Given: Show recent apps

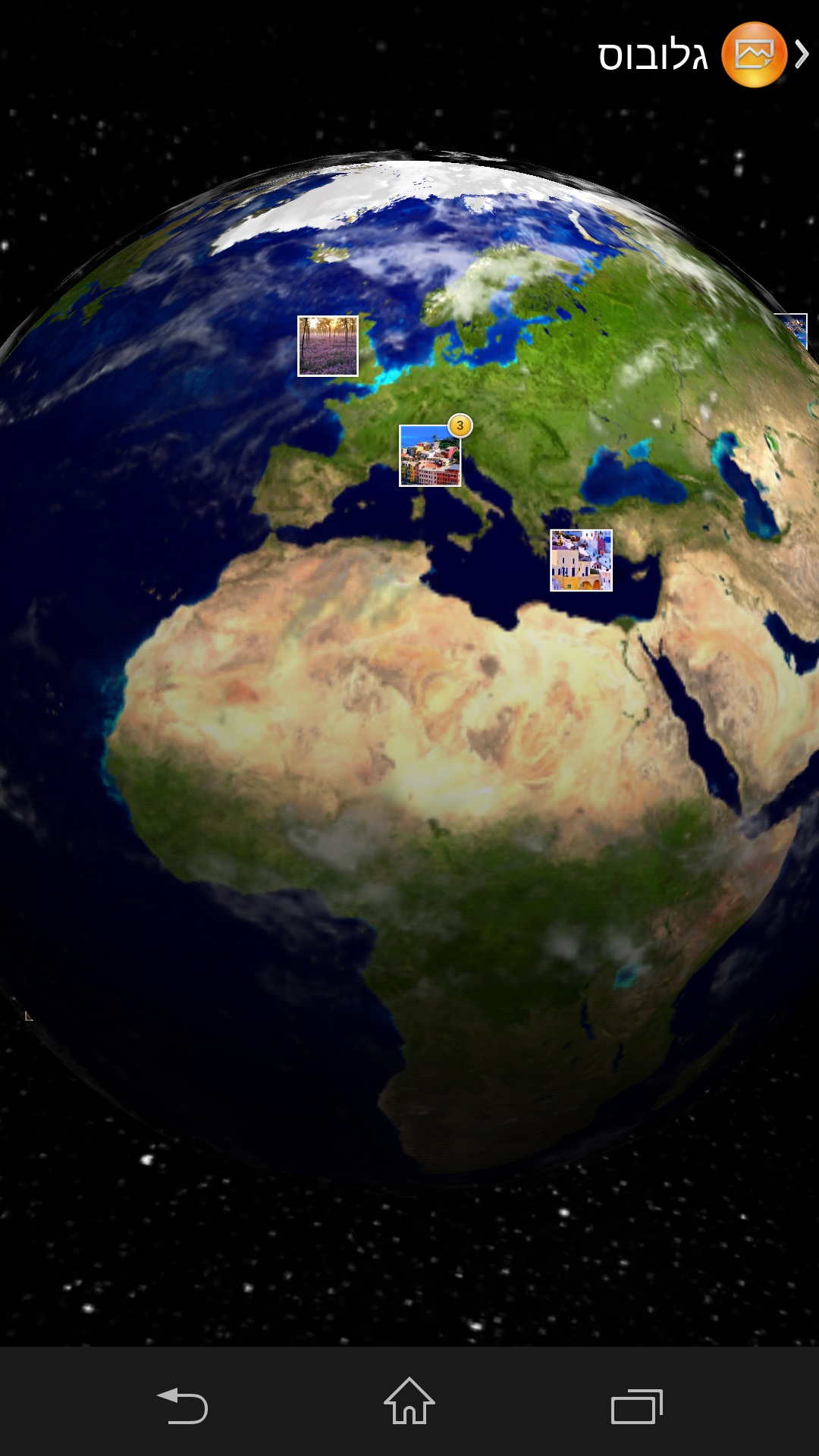Looking at the screenshot, I should click(636, 1406).
